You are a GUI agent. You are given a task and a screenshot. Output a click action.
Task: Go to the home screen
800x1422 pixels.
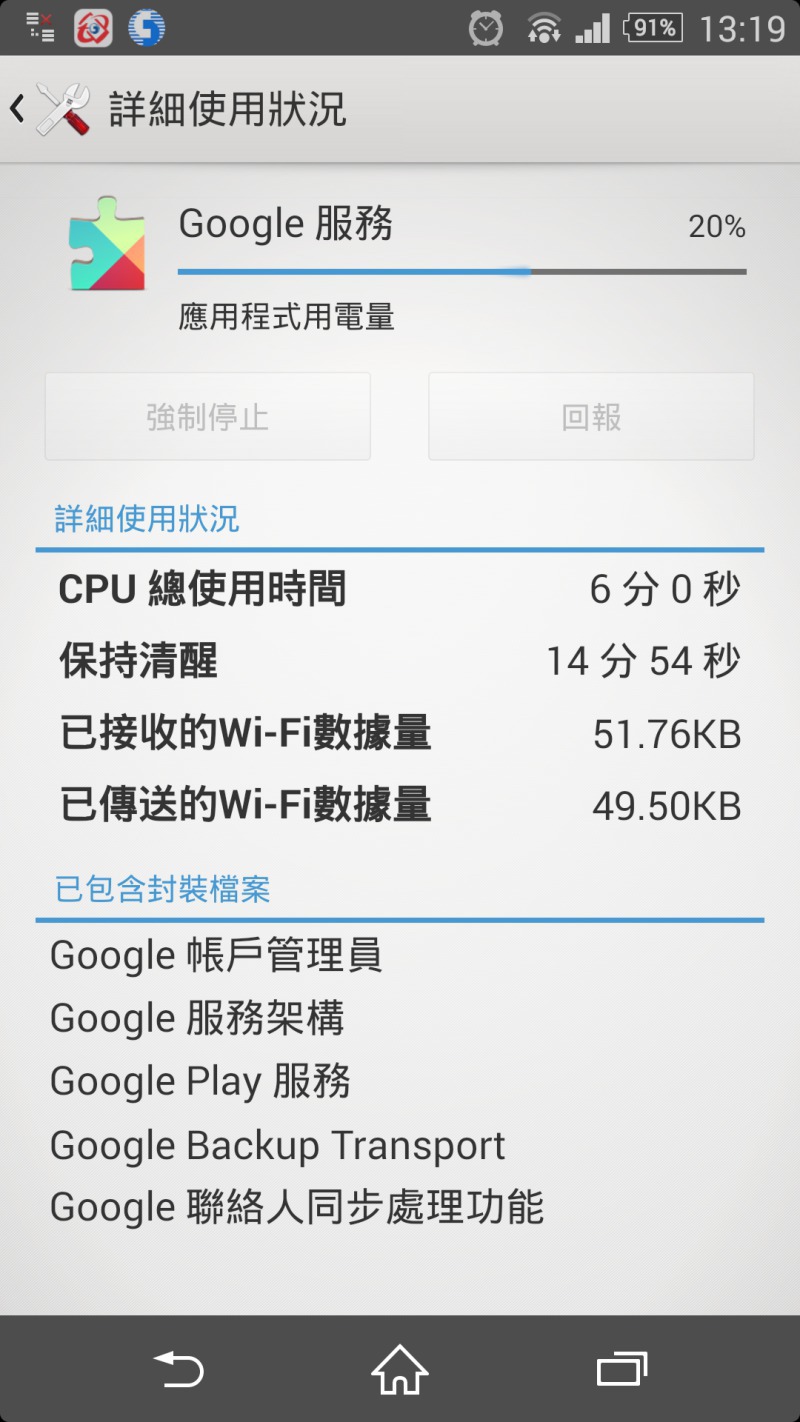click(x=400, y=1369)
